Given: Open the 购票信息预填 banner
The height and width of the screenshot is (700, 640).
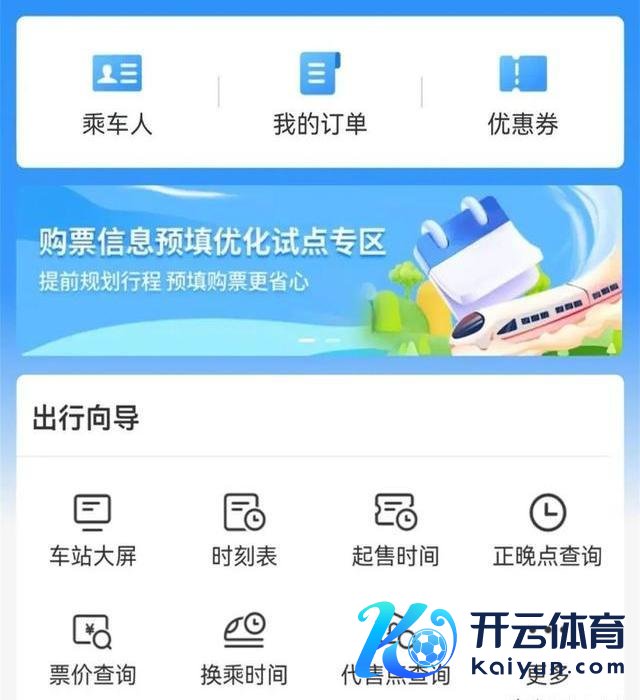Looking at the screenshot, I should [320, 270].
